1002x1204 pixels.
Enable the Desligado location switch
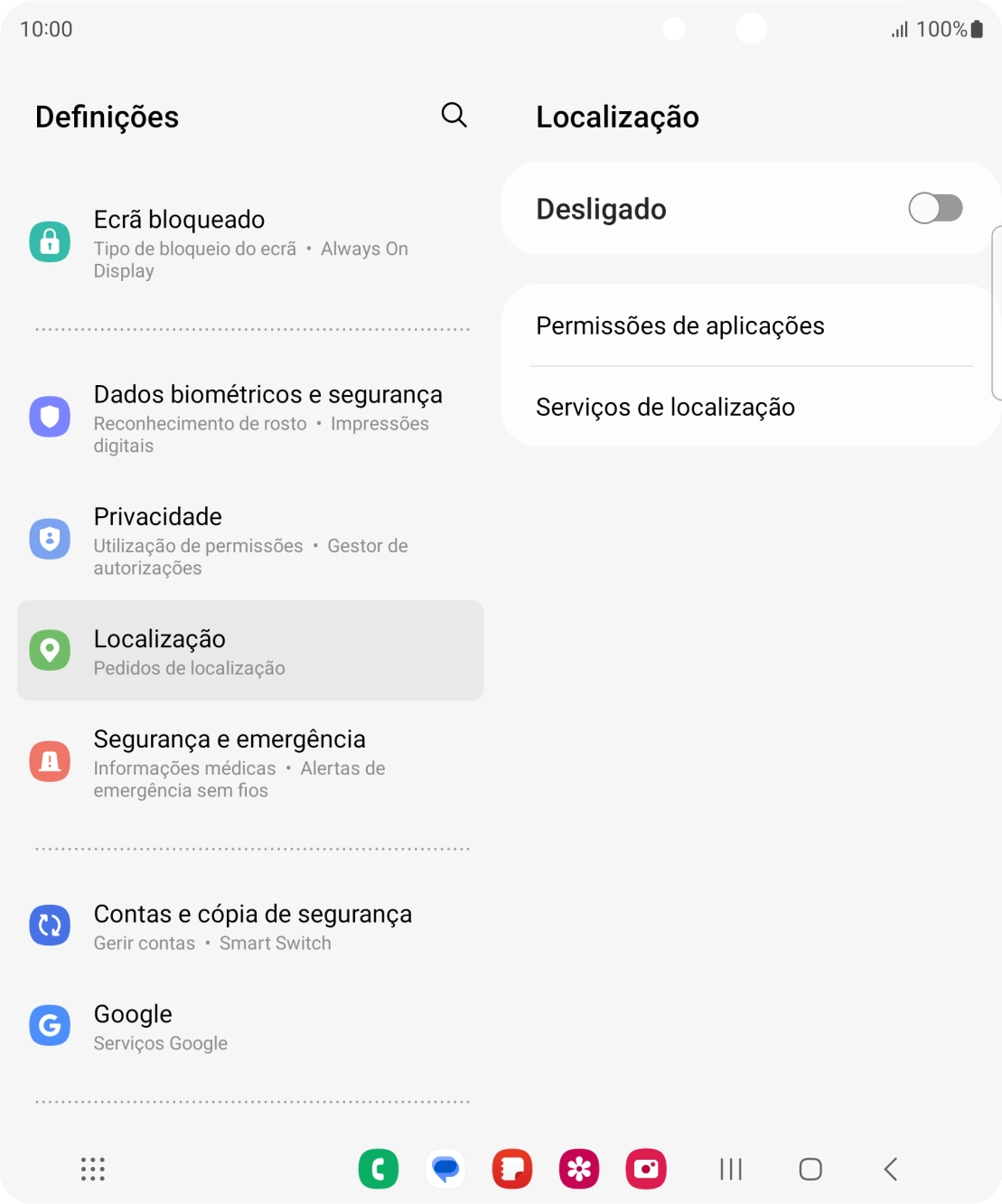(935, 208)
